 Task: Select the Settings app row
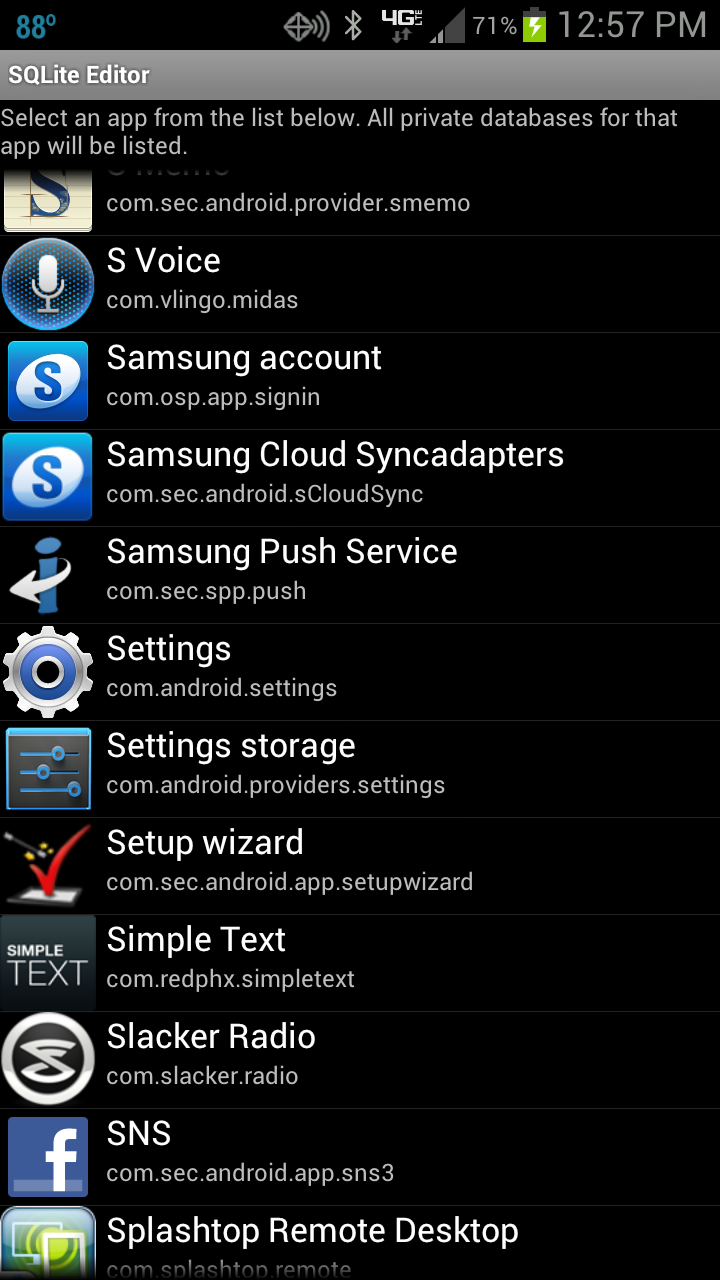(360, 672)
